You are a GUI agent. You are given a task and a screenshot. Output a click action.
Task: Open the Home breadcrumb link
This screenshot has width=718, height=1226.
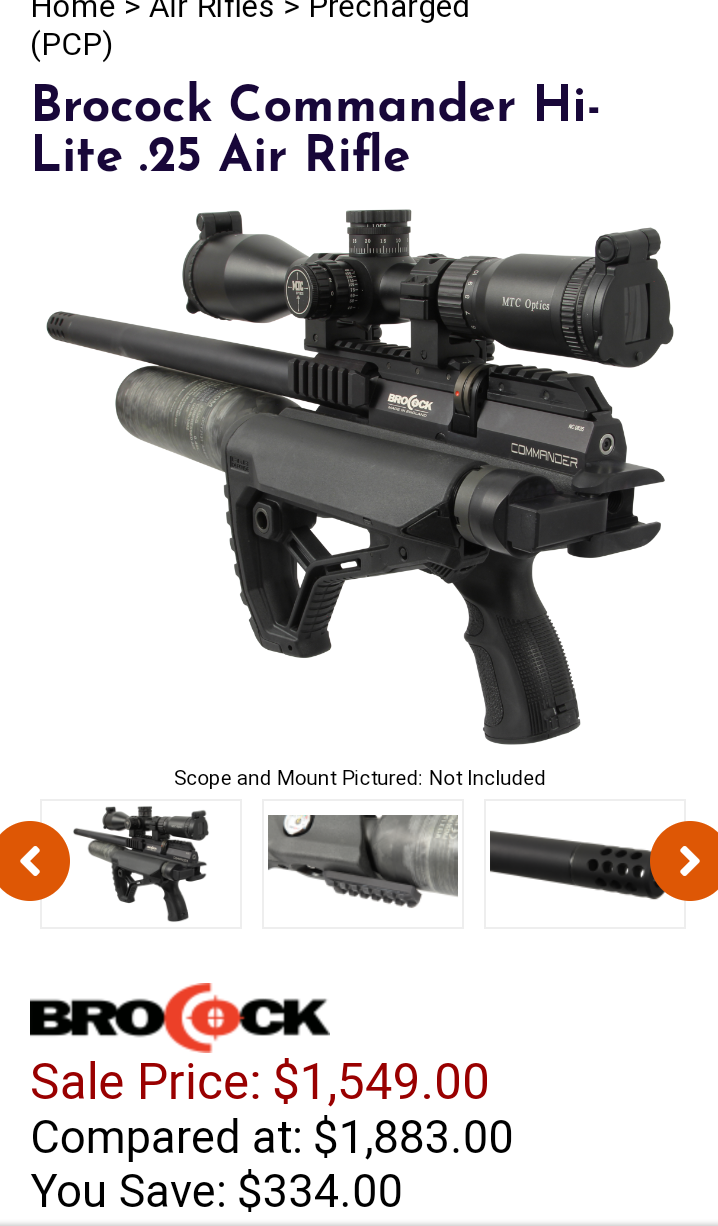tap(72, 10)
